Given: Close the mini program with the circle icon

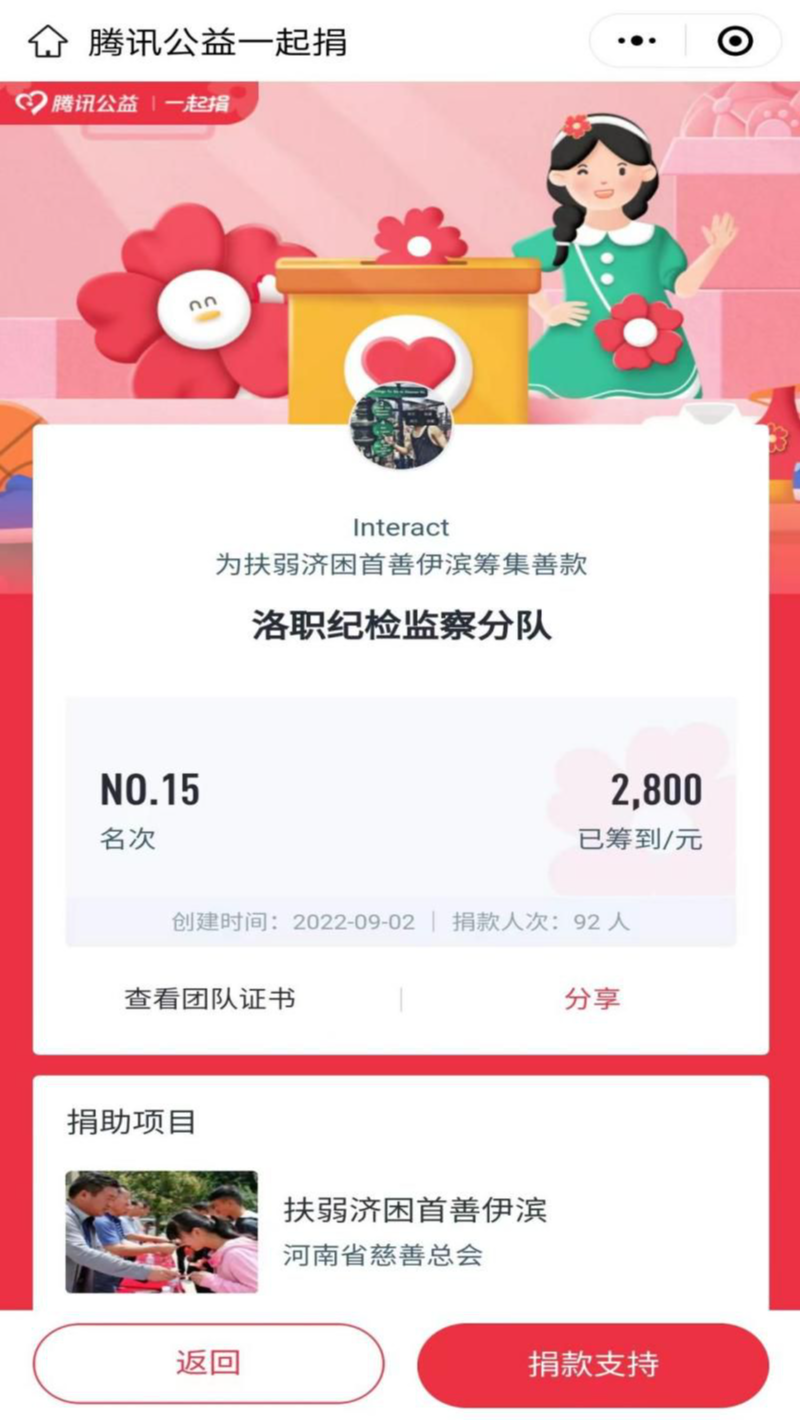Looking at the screenshot, I should point(735,42).
